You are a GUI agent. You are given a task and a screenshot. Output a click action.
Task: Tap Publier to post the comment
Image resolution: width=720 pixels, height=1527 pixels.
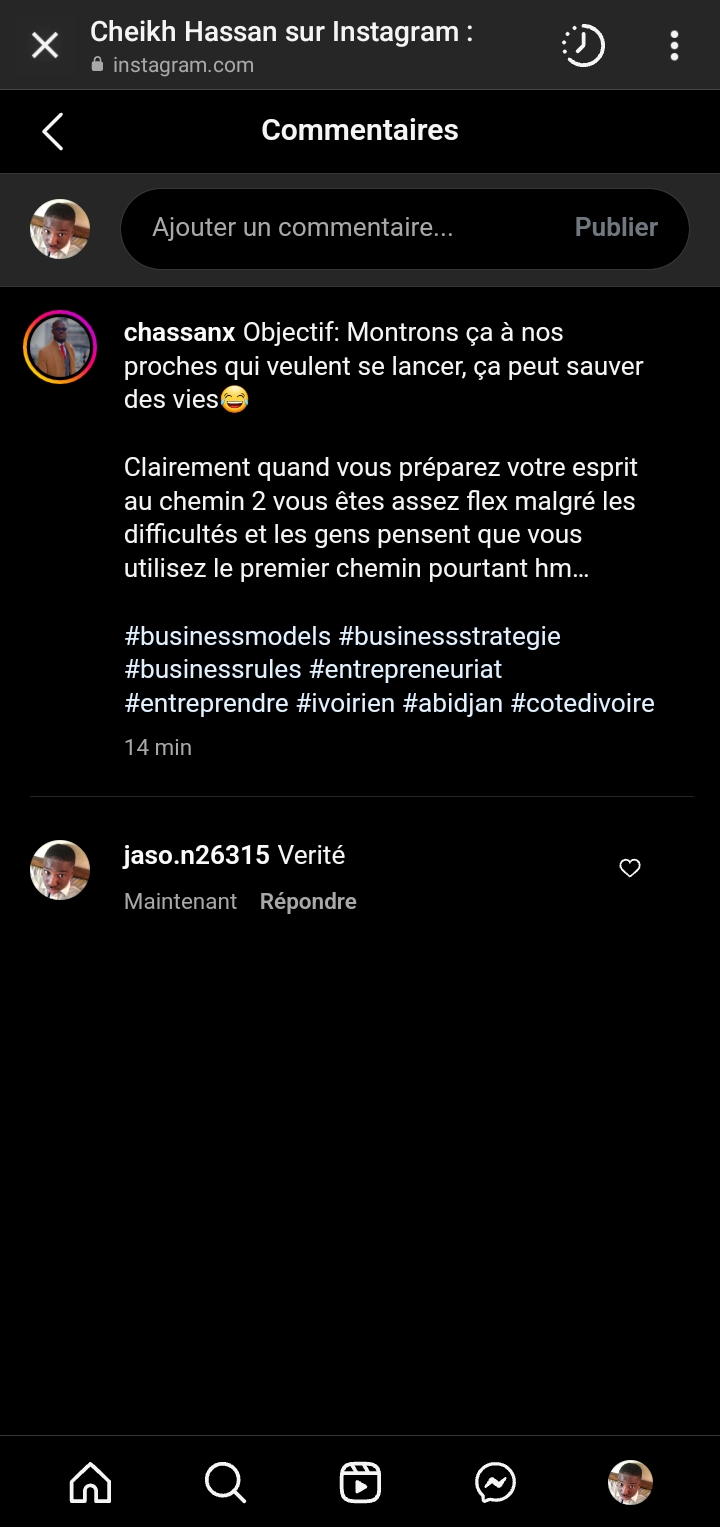pos(616,228)
